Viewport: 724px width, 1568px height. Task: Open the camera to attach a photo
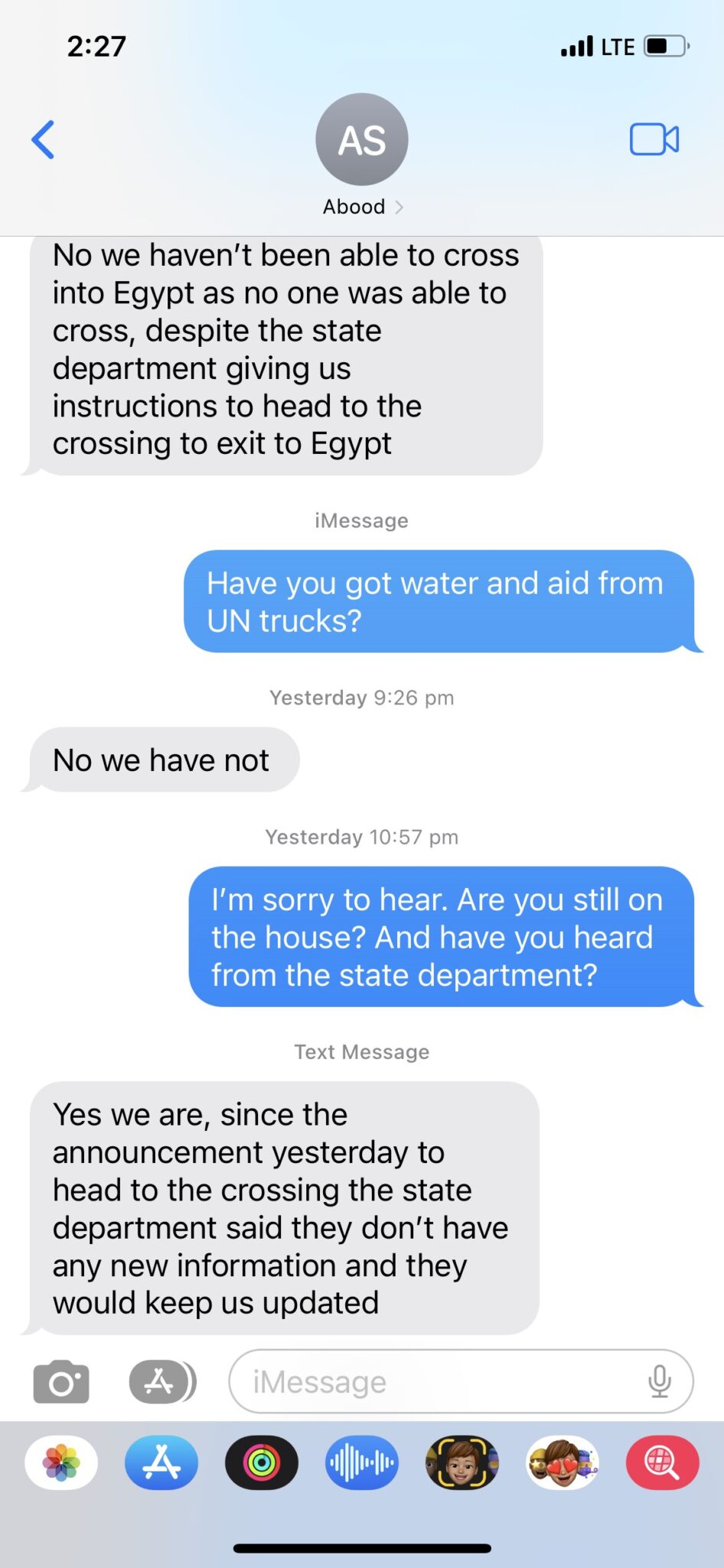(x=61, y=1382)
